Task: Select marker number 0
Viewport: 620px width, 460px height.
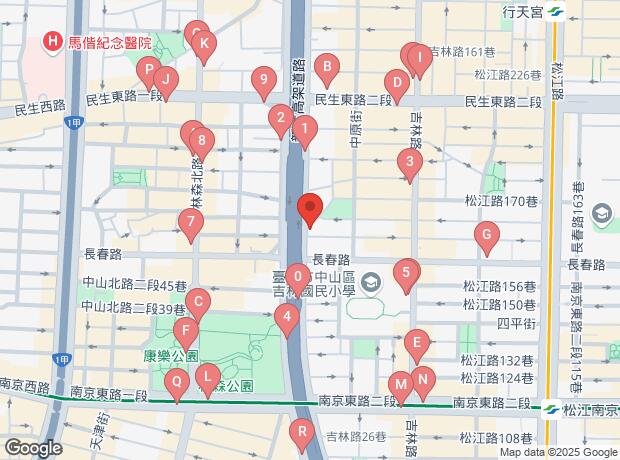Action: point(297,277)
